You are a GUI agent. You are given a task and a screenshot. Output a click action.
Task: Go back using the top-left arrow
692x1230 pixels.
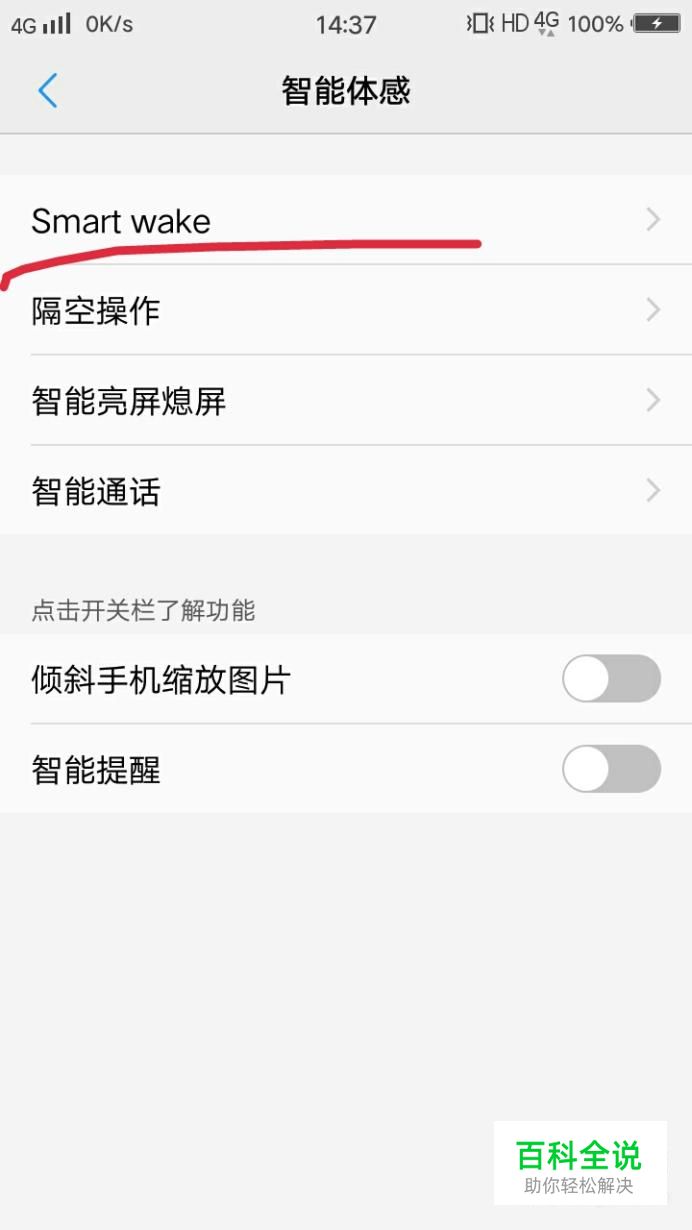click(x=47, y=91)
